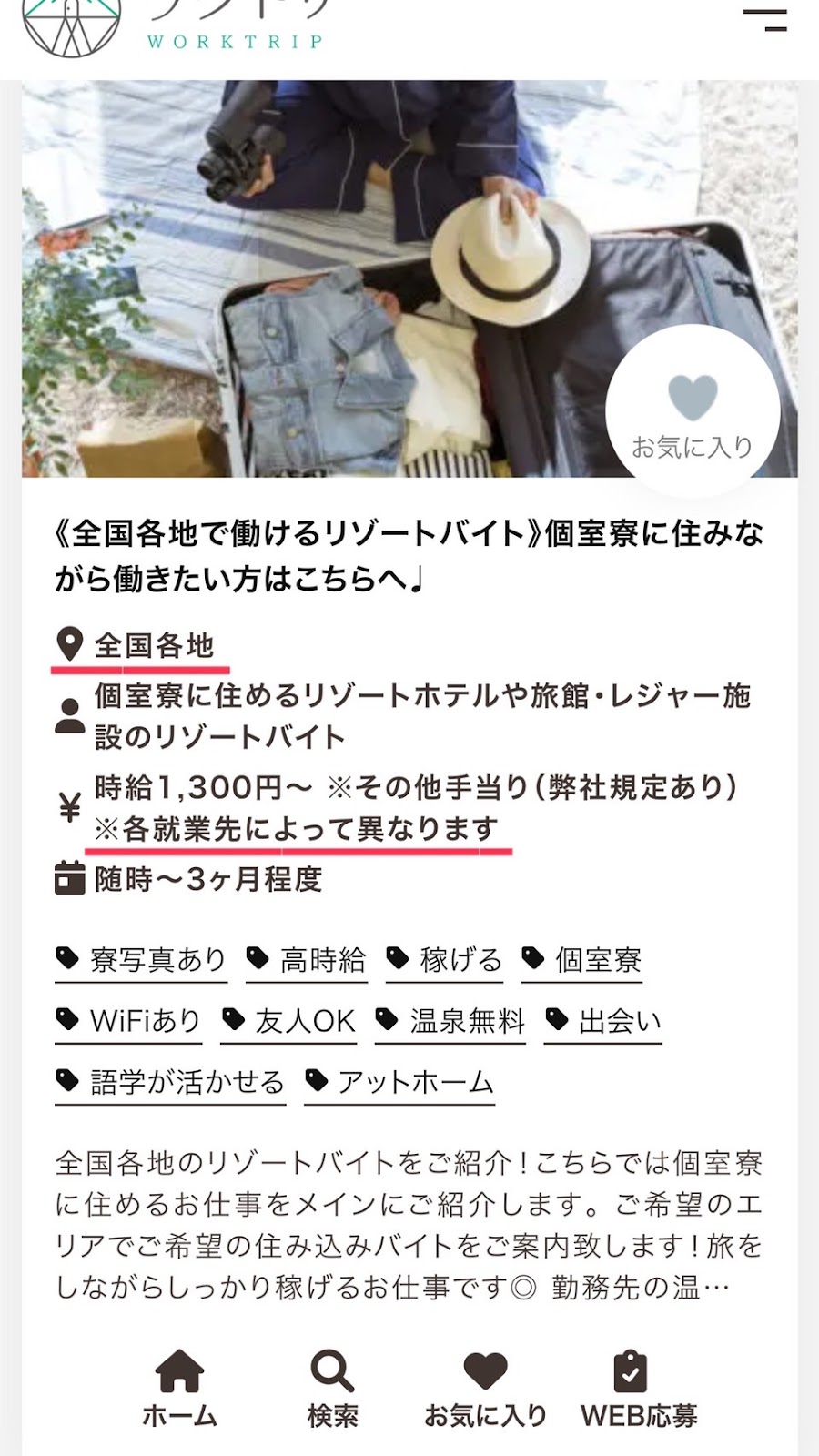Open WEB応募 application form
Image resolution: width=819 pixels, height=1456 pixels.
pos(639,1389)
